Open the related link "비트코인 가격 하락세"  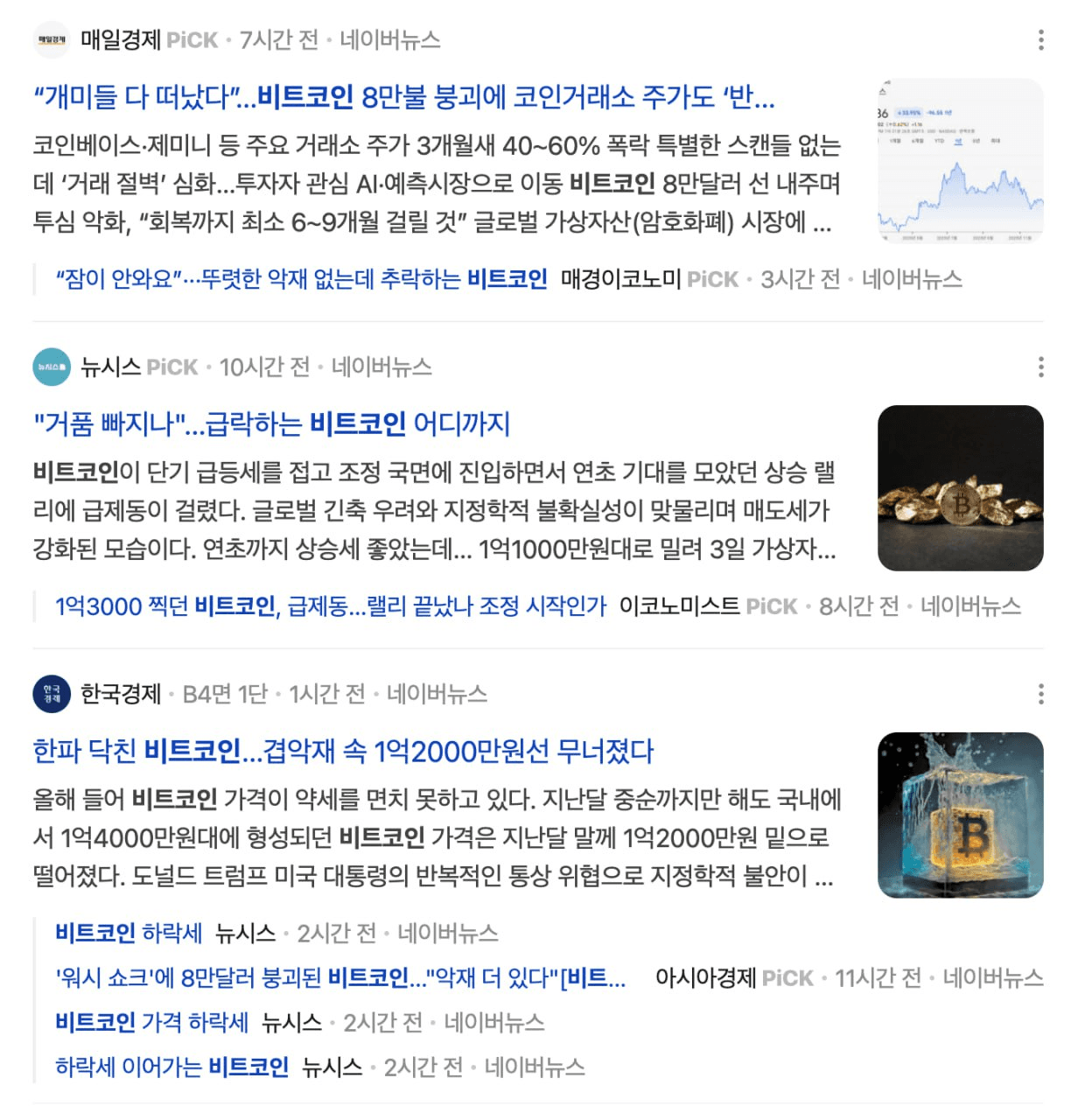(151, 1023)
